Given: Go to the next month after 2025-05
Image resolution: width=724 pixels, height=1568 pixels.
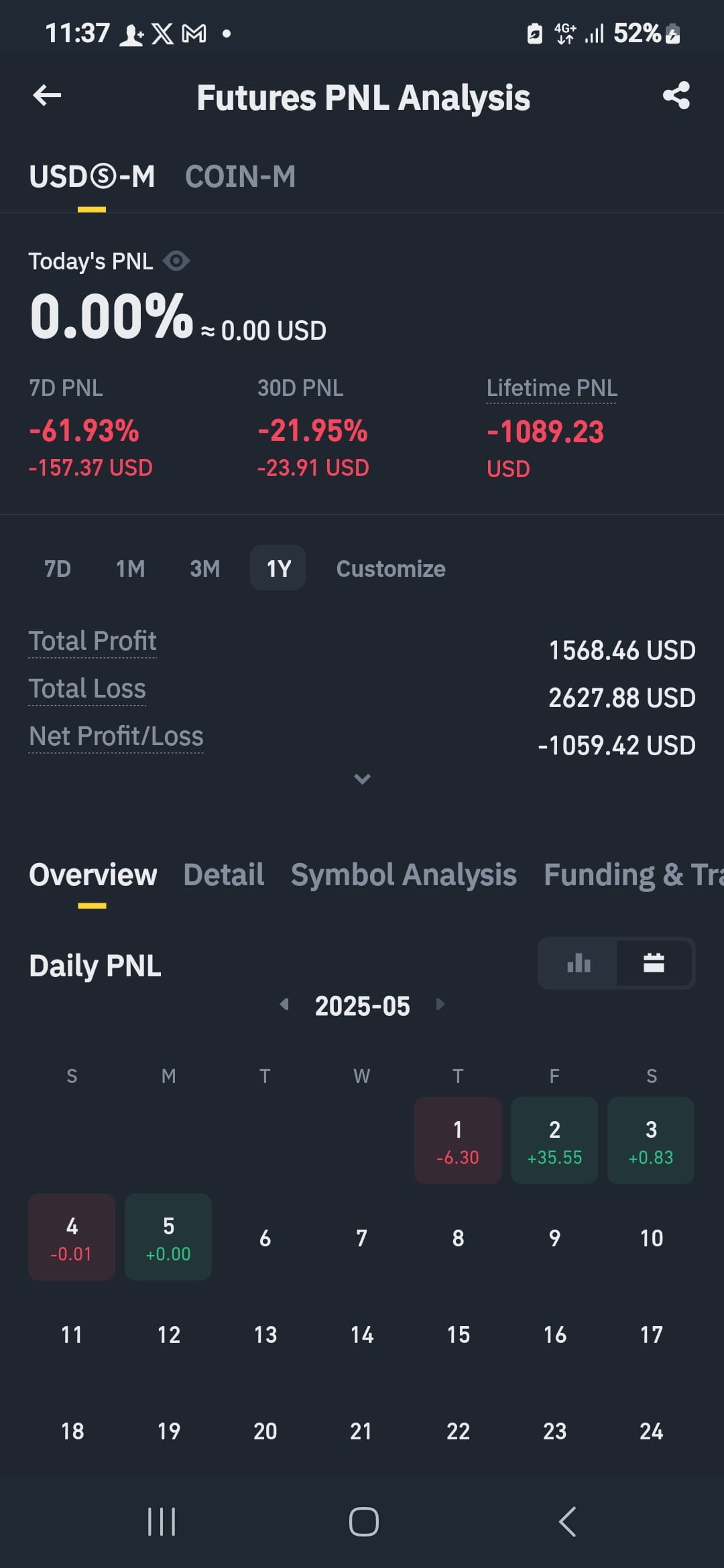Looking at the screenshot, I should click(x=440, y=1004).
